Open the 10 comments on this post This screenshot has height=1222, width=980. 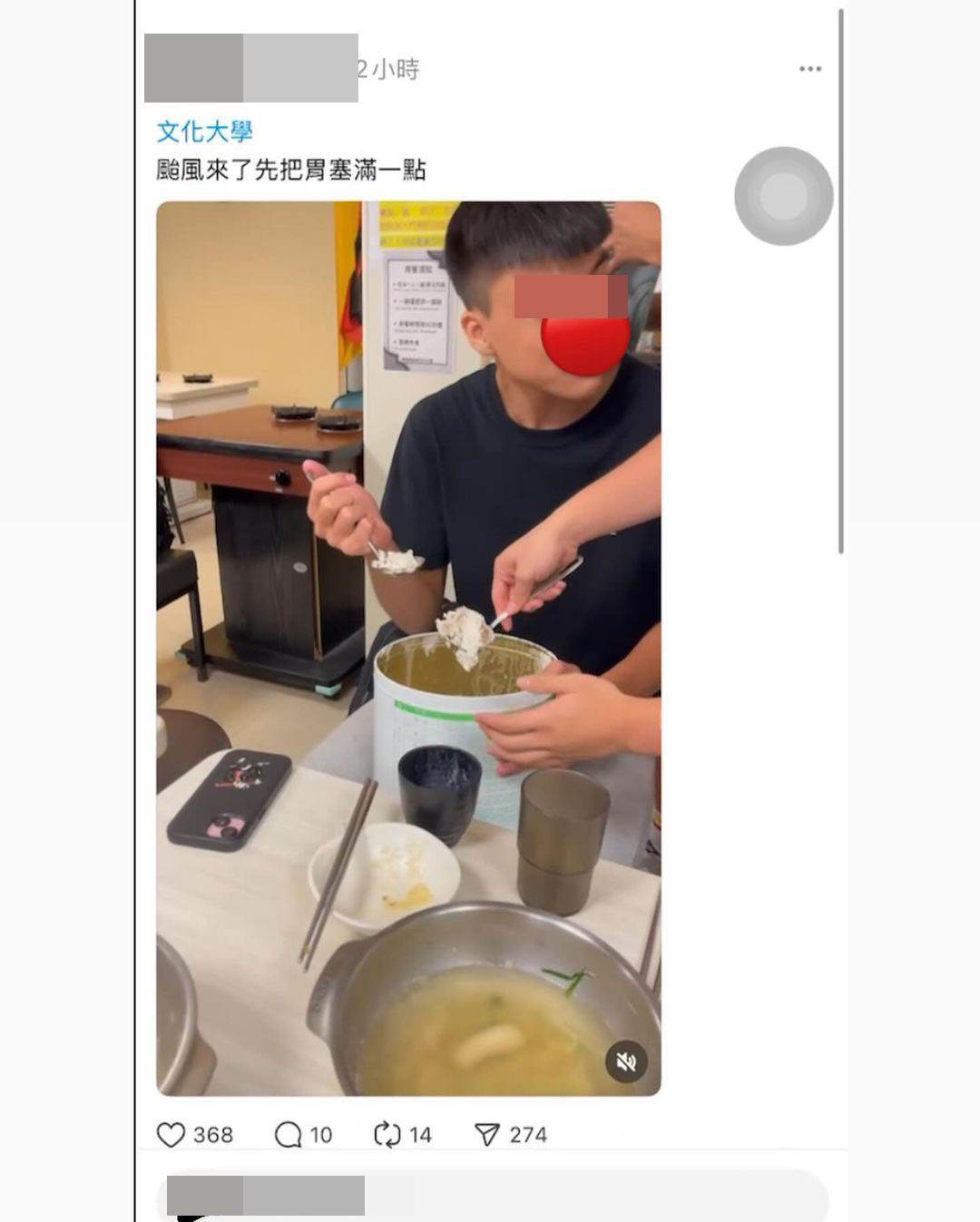288,1135
